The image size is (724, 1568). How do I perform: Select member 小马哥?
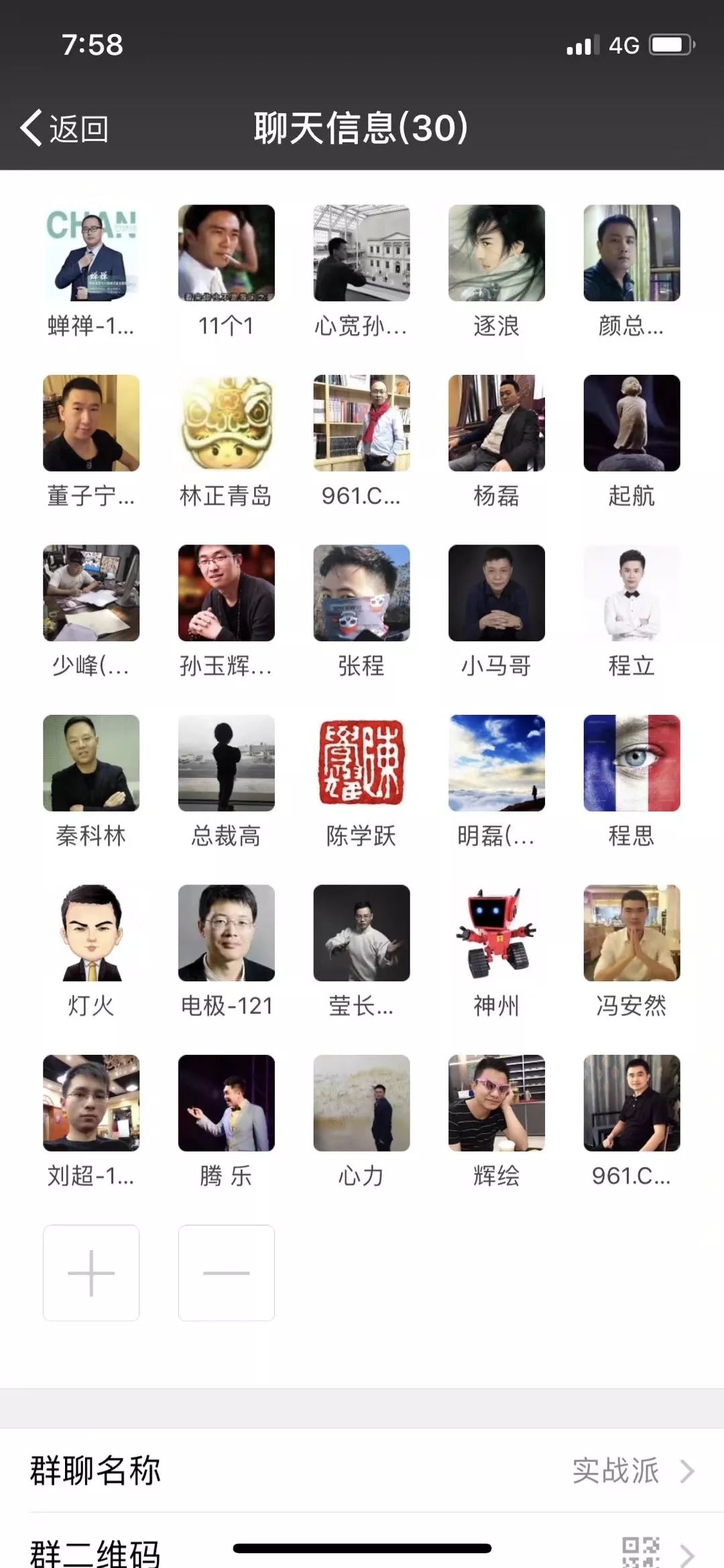tap(497, 593)
